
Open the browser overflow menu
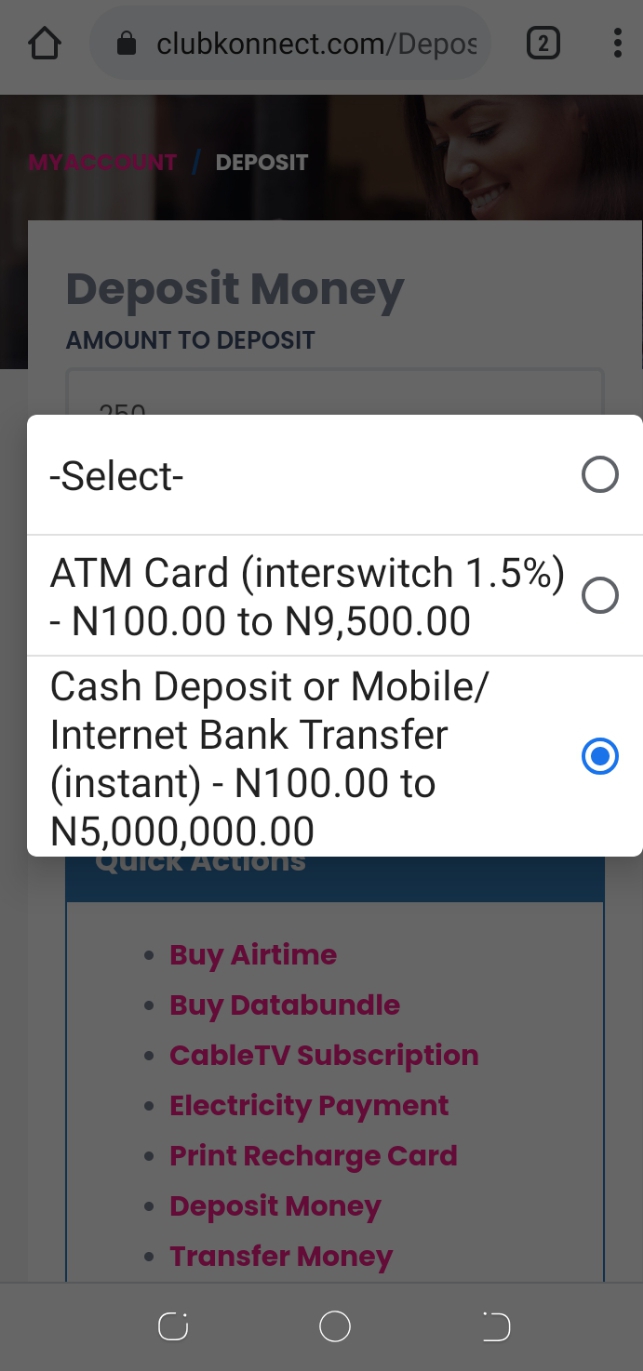click(617, 44)
